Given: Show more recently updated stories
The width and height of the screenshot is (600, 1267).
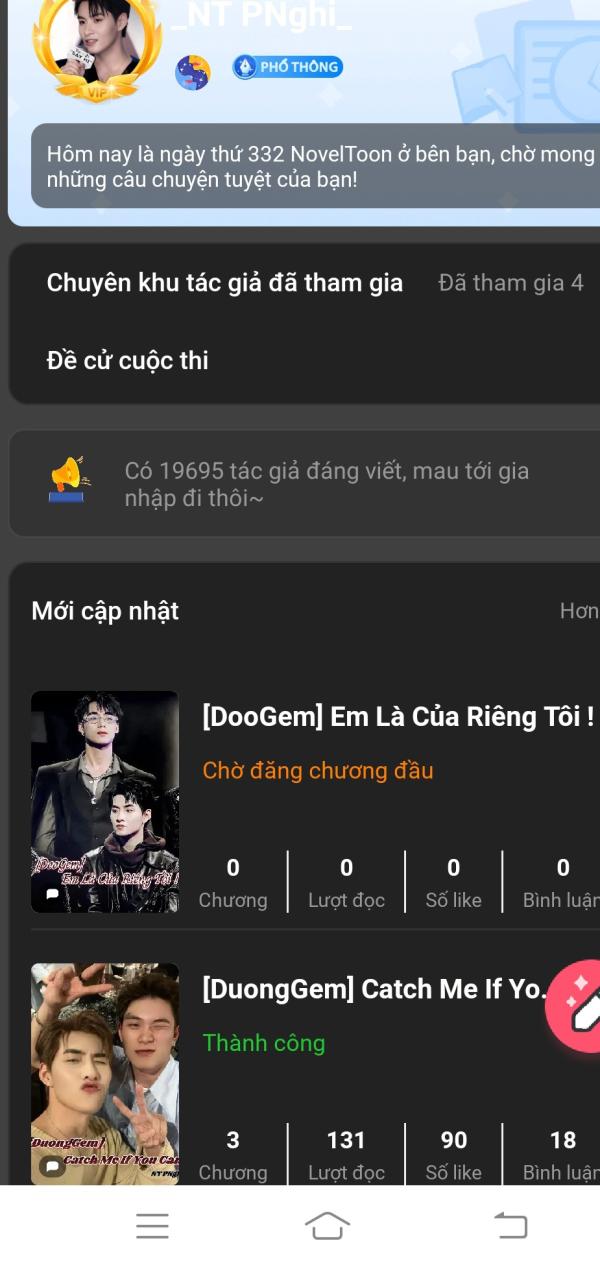Looking at the screenshot, I should point(578,611).
